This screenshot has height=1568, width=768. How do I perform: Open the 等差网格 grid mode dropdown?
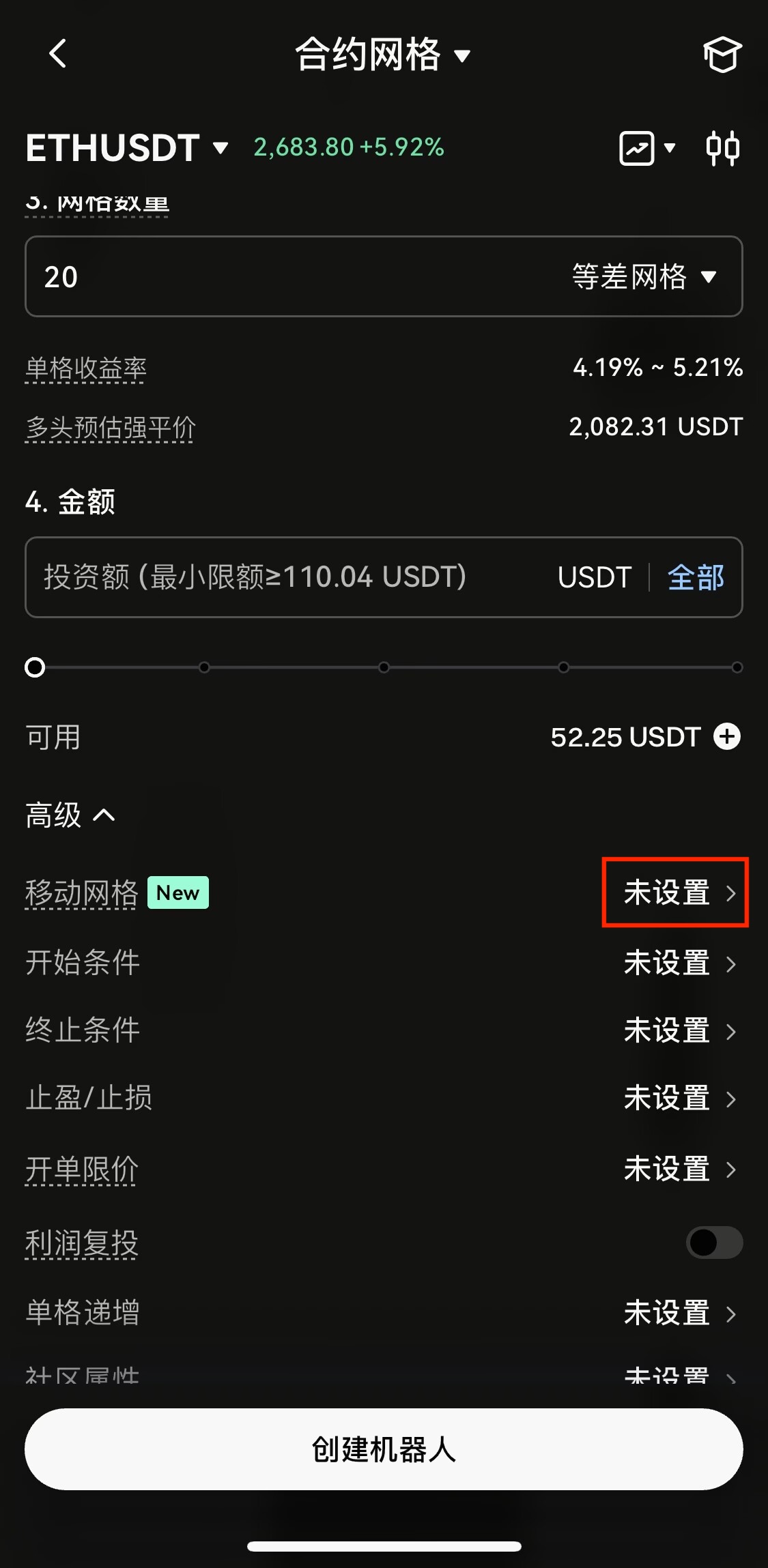(644, 277)
